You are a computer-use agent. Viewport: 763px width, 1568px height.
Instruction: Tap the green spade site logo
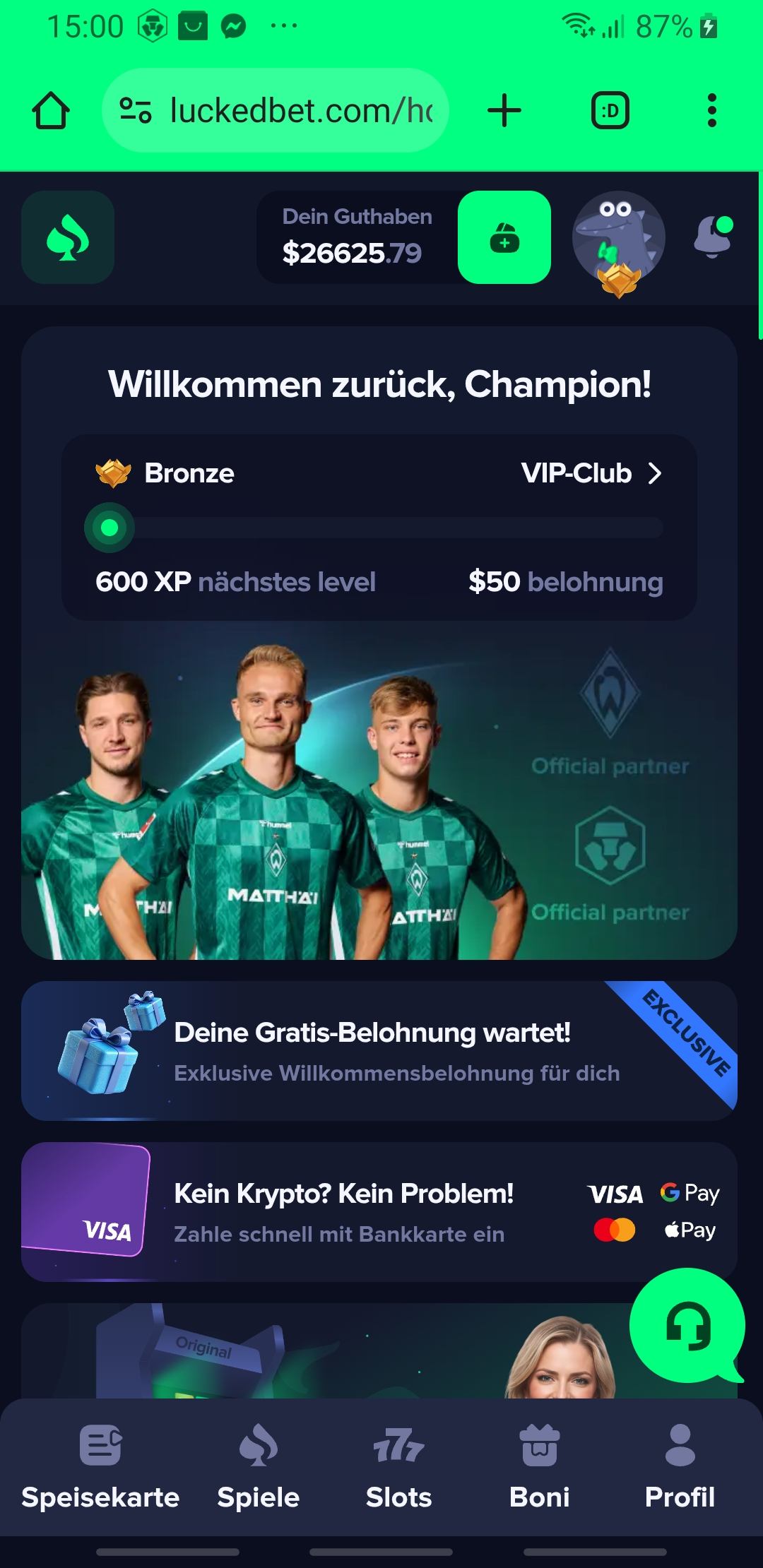point(68,237)
